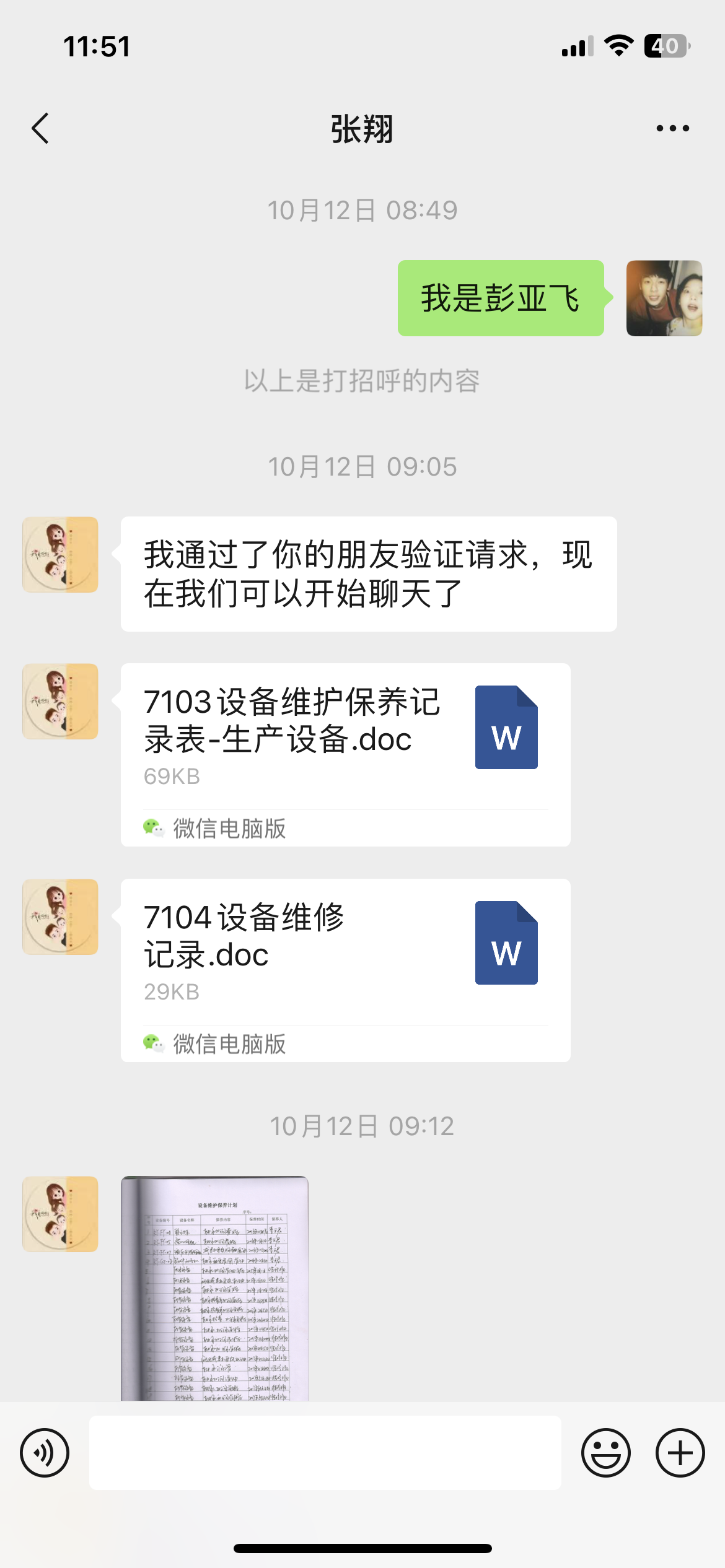Open the emoji sticker panel

[605, 1453]
